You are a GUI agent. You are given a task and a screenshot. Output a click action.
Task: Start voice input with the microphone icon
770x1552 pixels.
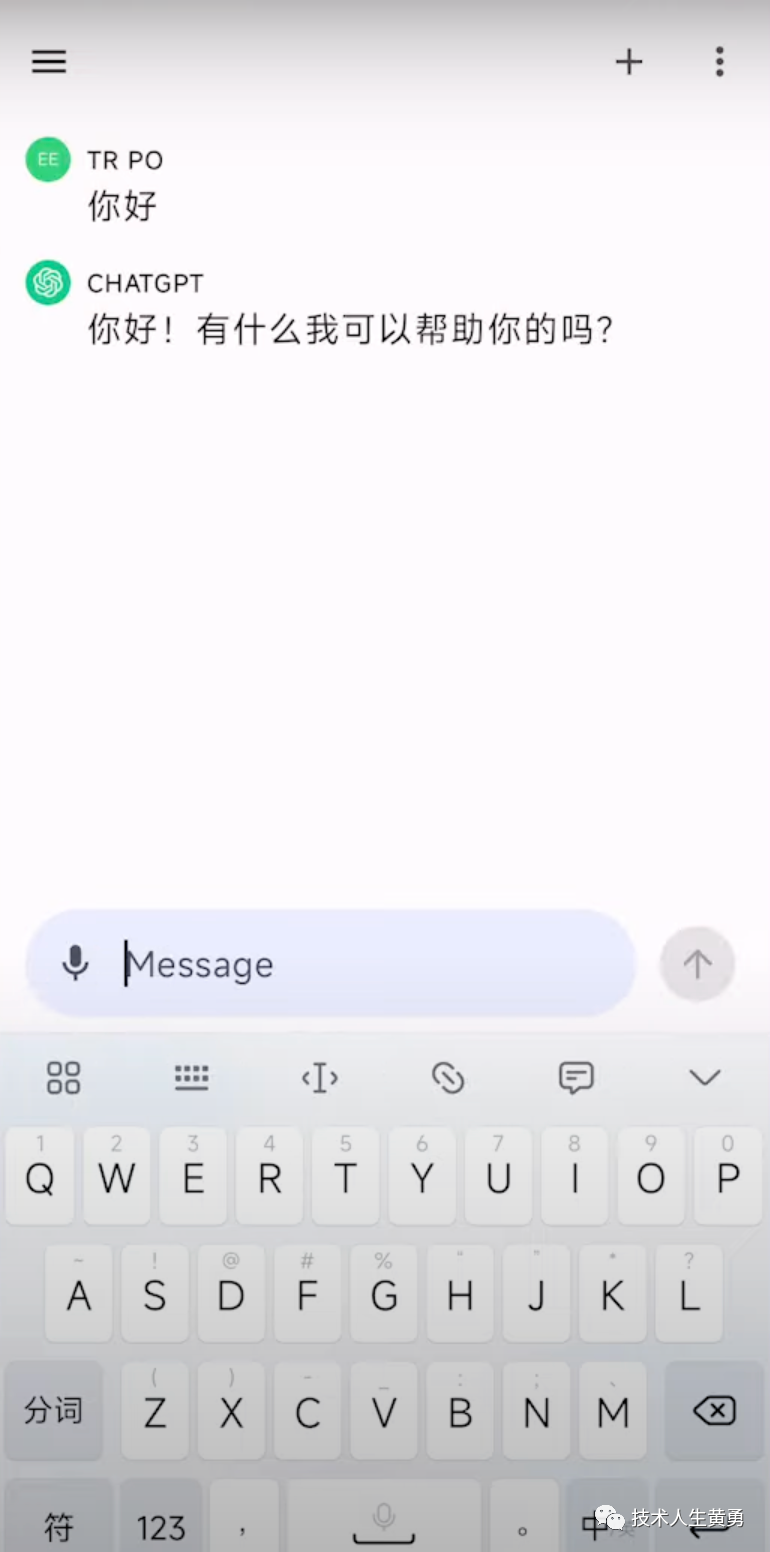click(x=75, y=964)
